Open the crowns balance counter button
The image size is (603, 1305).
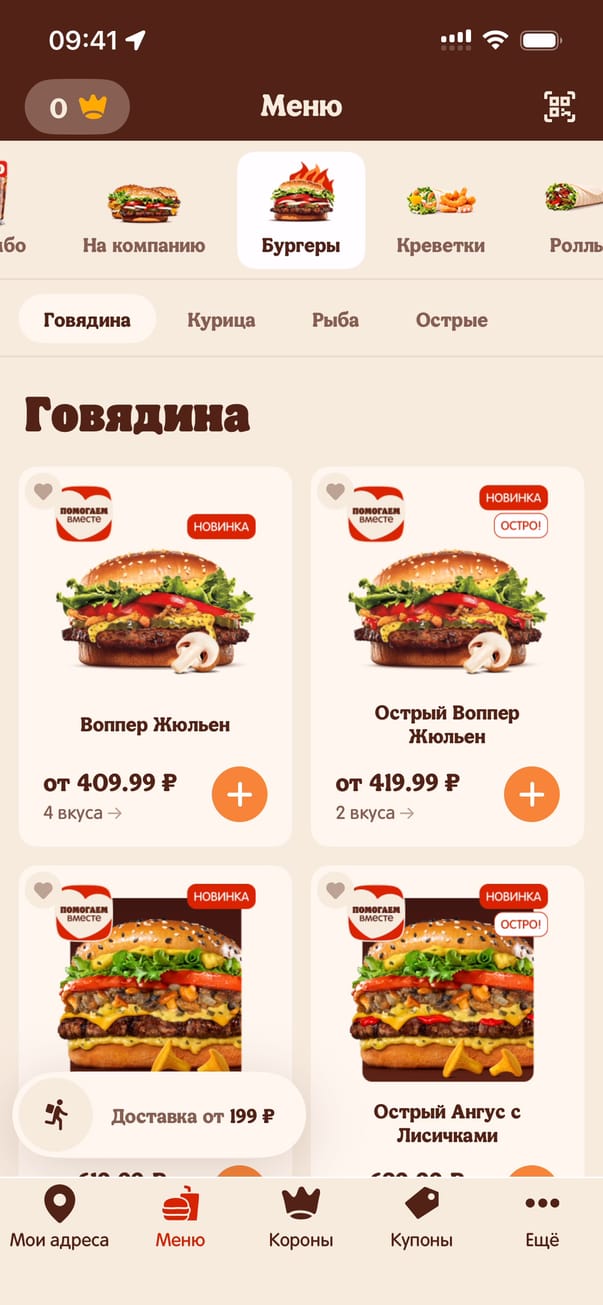[77, 107]
